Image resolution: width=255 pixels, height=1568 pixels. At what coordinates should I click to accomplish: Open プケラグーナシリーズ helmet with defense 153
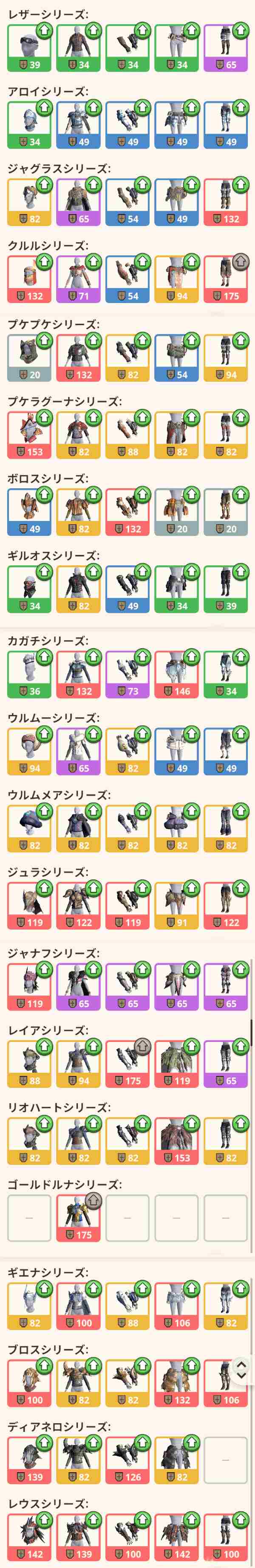coord(29,435)
